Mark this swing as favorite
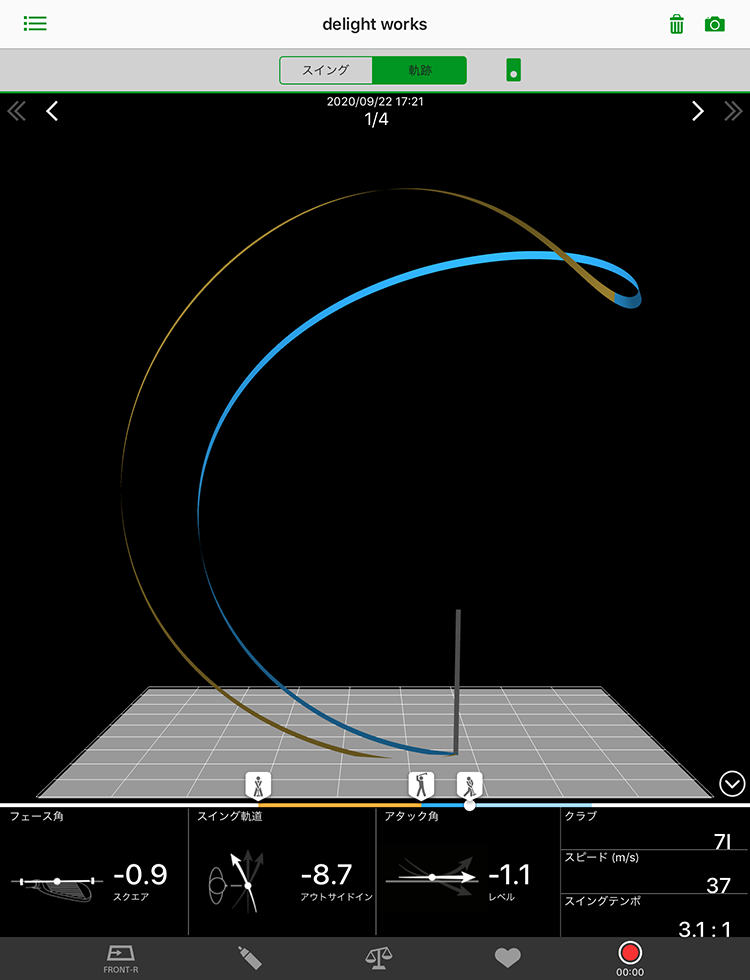This screenshot has width=750, height=980. pos(508,958)
